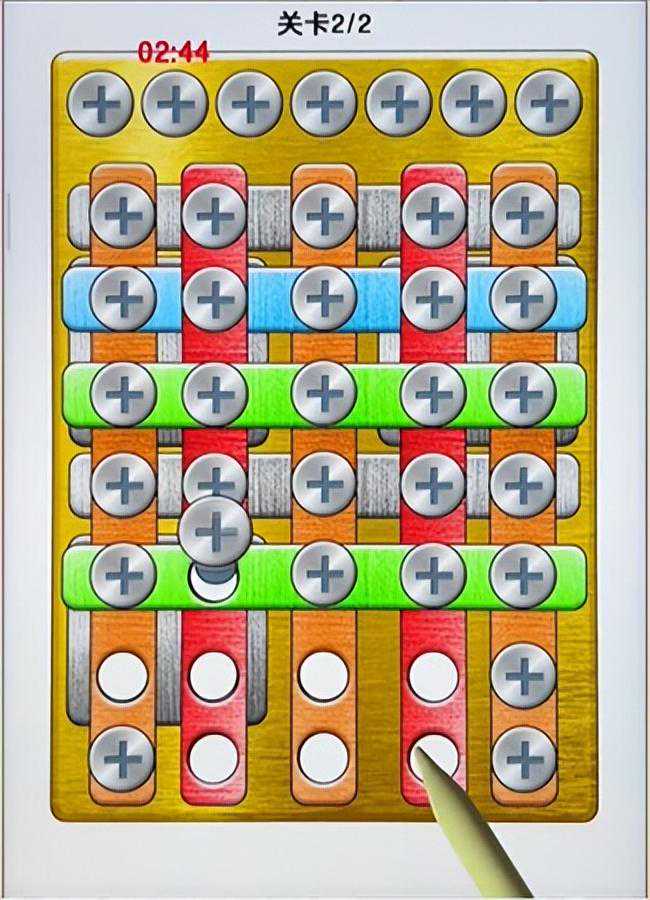The image size is (650, 900).
Task: Tap the bottom empty hole on the middle orange strip
Action: [x=323, y=759]
